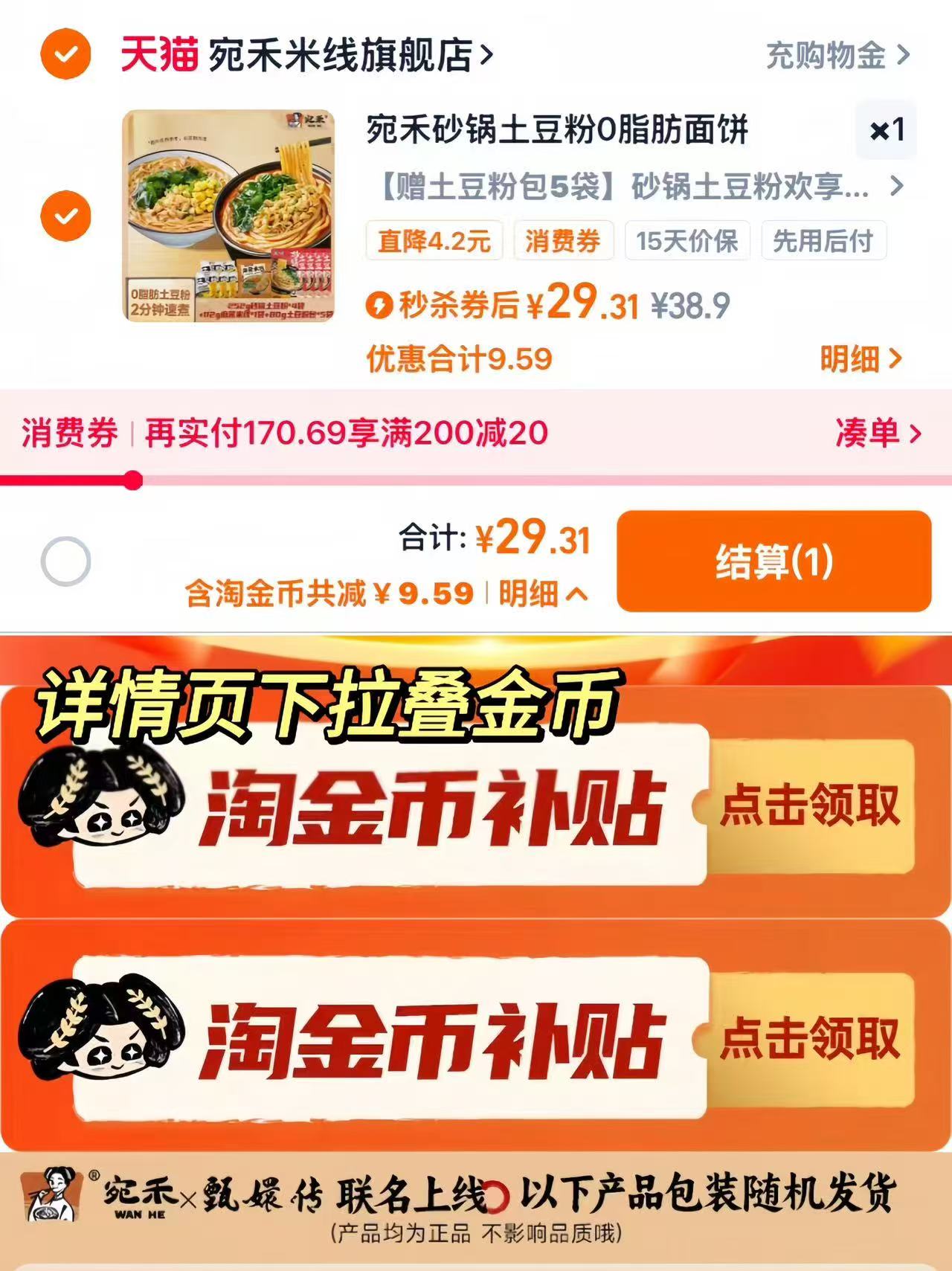Image resolution: width=952 pixels, height=1271 pixels.
Task: Uncheck the store 宛禾米线旗舰店 checkbox
Action: point(68,54)
